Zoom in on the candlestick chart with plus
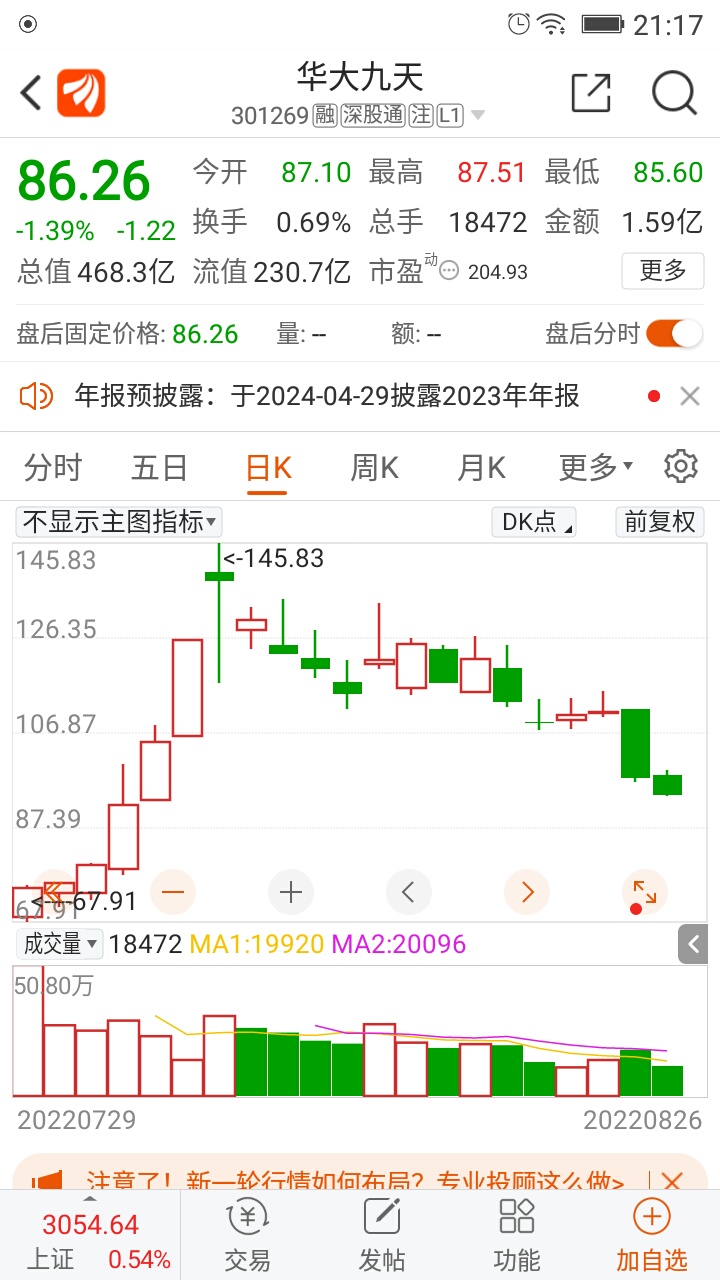720x1280 pixels. pos(290,892)
